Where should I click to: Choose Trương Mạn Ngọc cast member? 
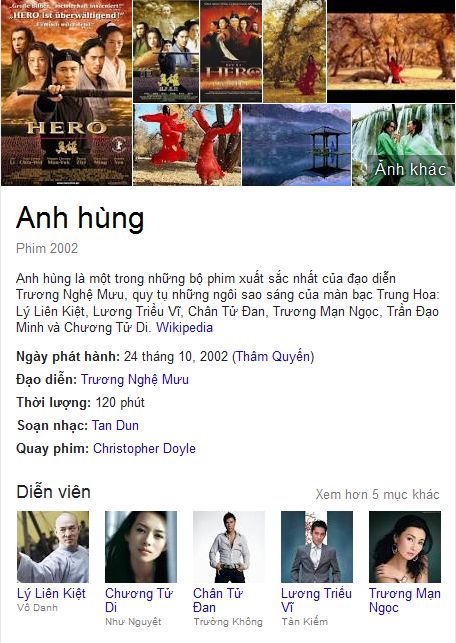pyautogui.click(x=405, y=562)
